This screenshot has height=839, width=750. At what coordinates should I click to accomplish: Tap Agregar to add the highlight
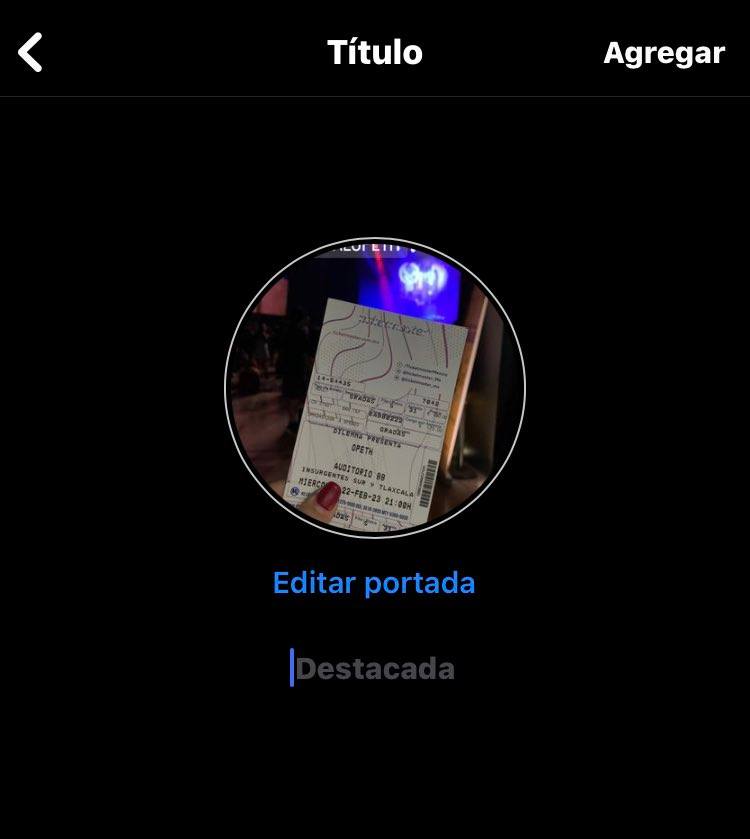pos(663,52)
